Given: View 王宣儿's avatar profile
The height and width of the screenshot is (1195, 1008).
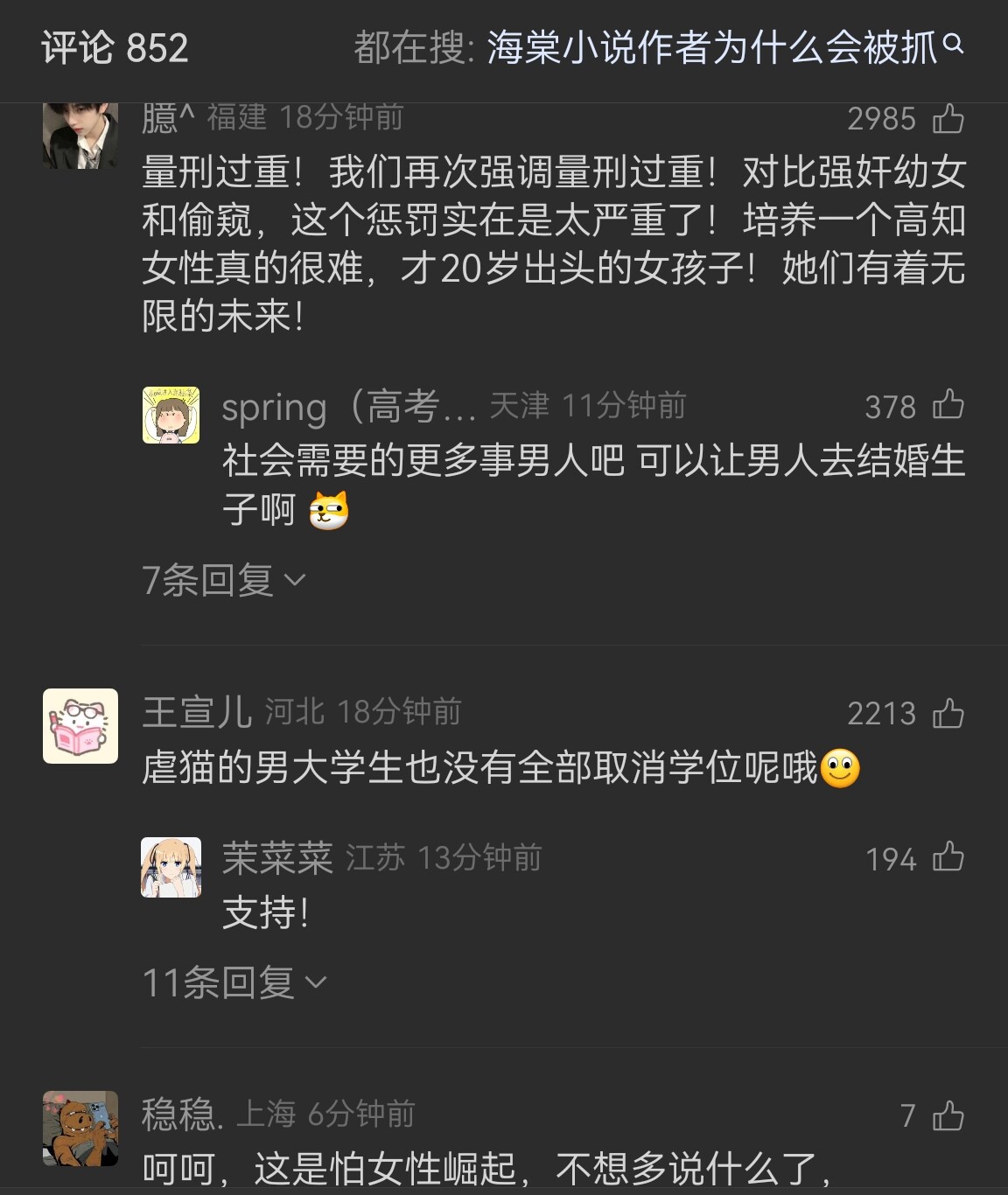Looking at the screenshot, I should (80, 726).
